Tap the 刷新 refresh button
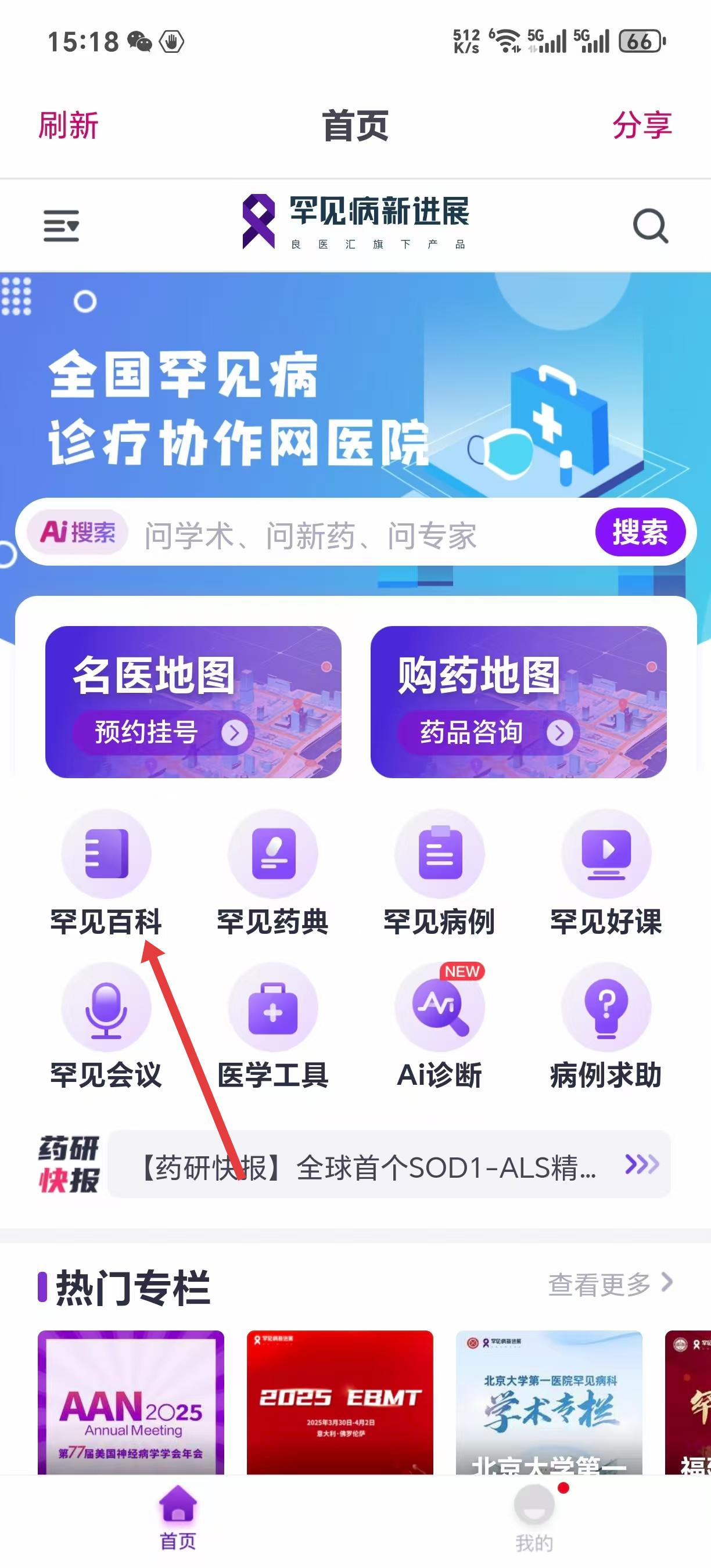The height and width of the screenshot is (1568, 711). pyautogui.click(x=68, y=125)
